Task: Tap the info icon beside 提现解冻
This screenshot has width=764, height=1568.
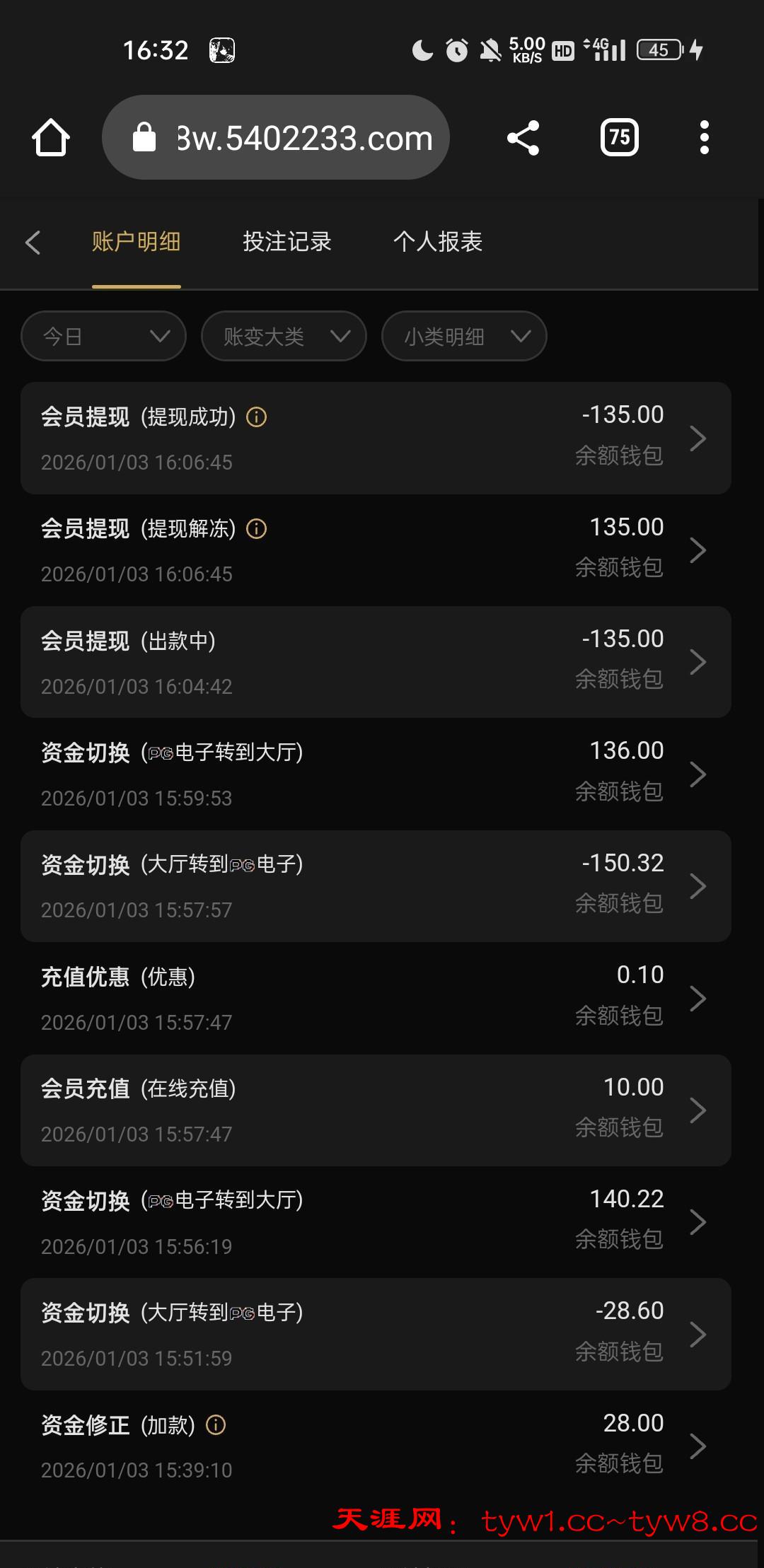Action: (x=256, y=529)
